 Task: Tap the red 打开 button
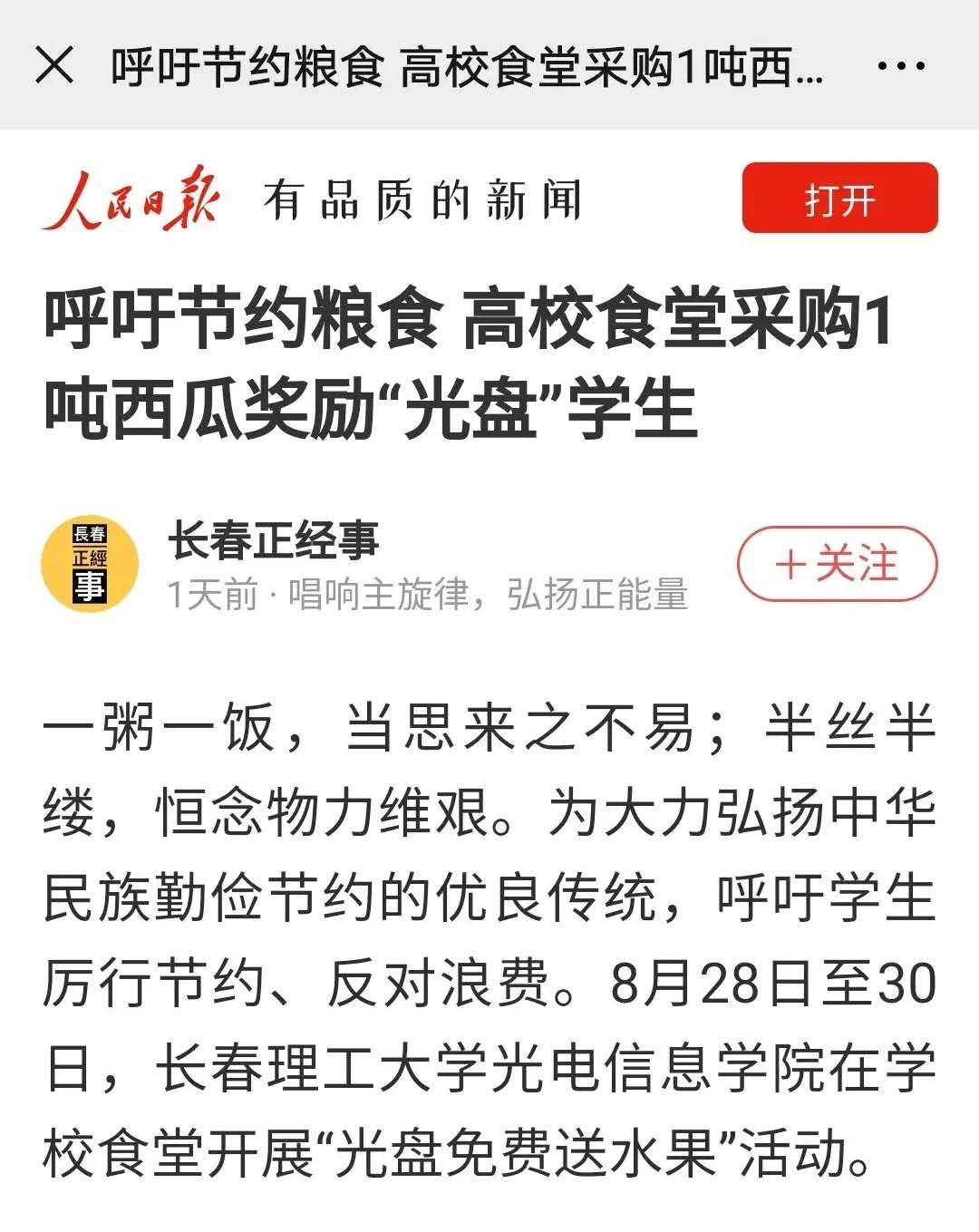click(x=839, y=199)
